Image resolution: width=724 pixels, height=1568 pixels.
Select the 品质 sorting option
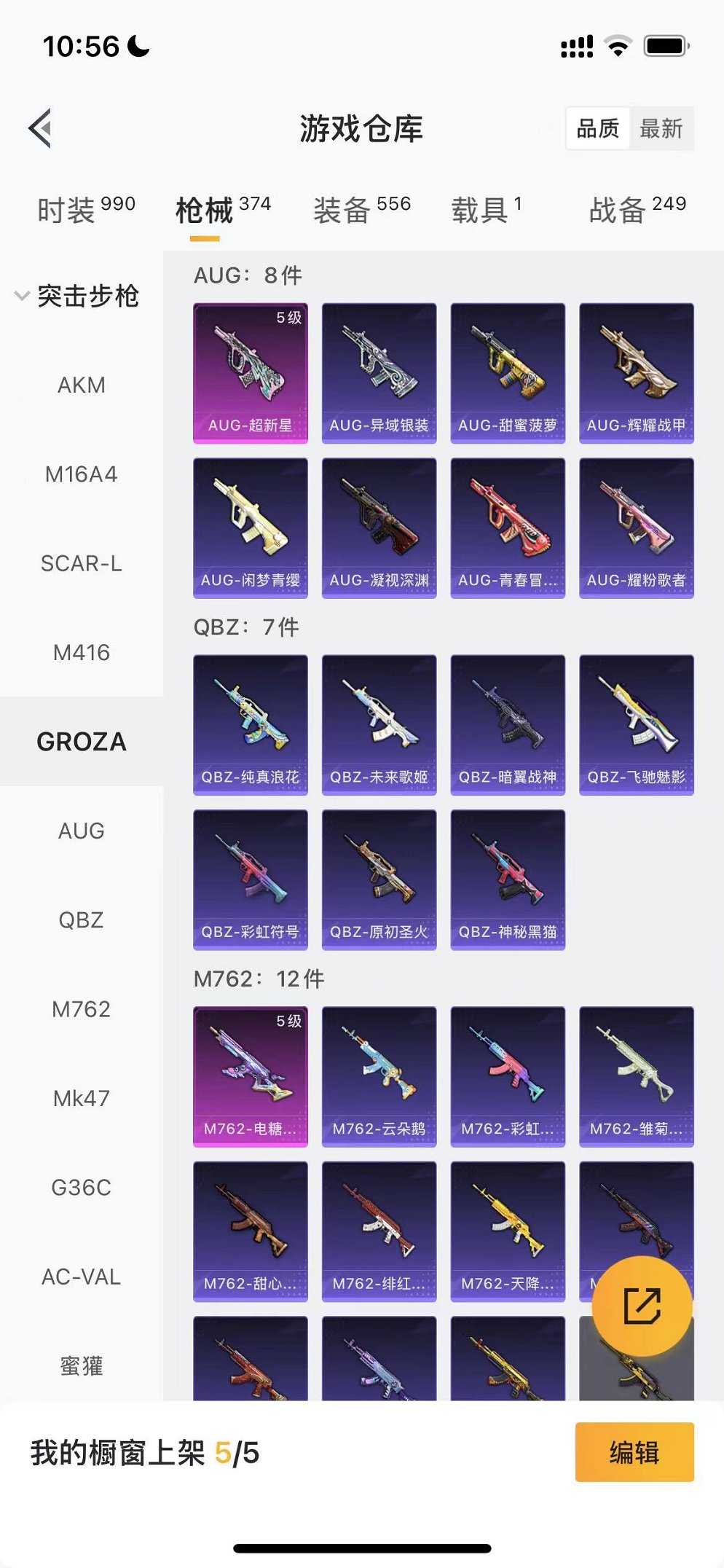point(597,128)
